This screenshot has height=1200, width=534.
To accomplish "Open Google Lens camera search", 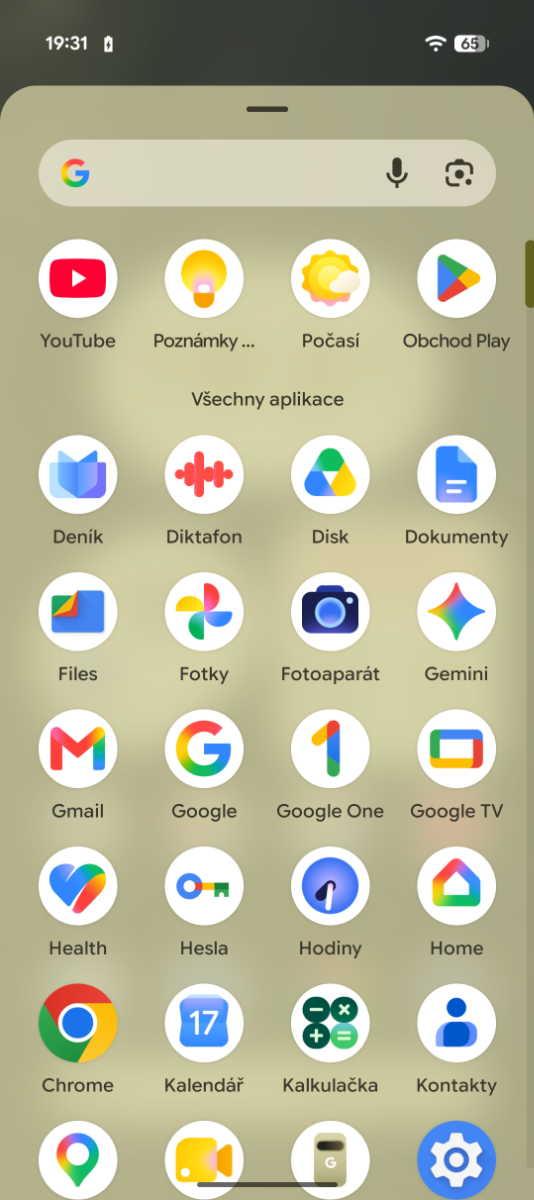I will coord(458,173).
